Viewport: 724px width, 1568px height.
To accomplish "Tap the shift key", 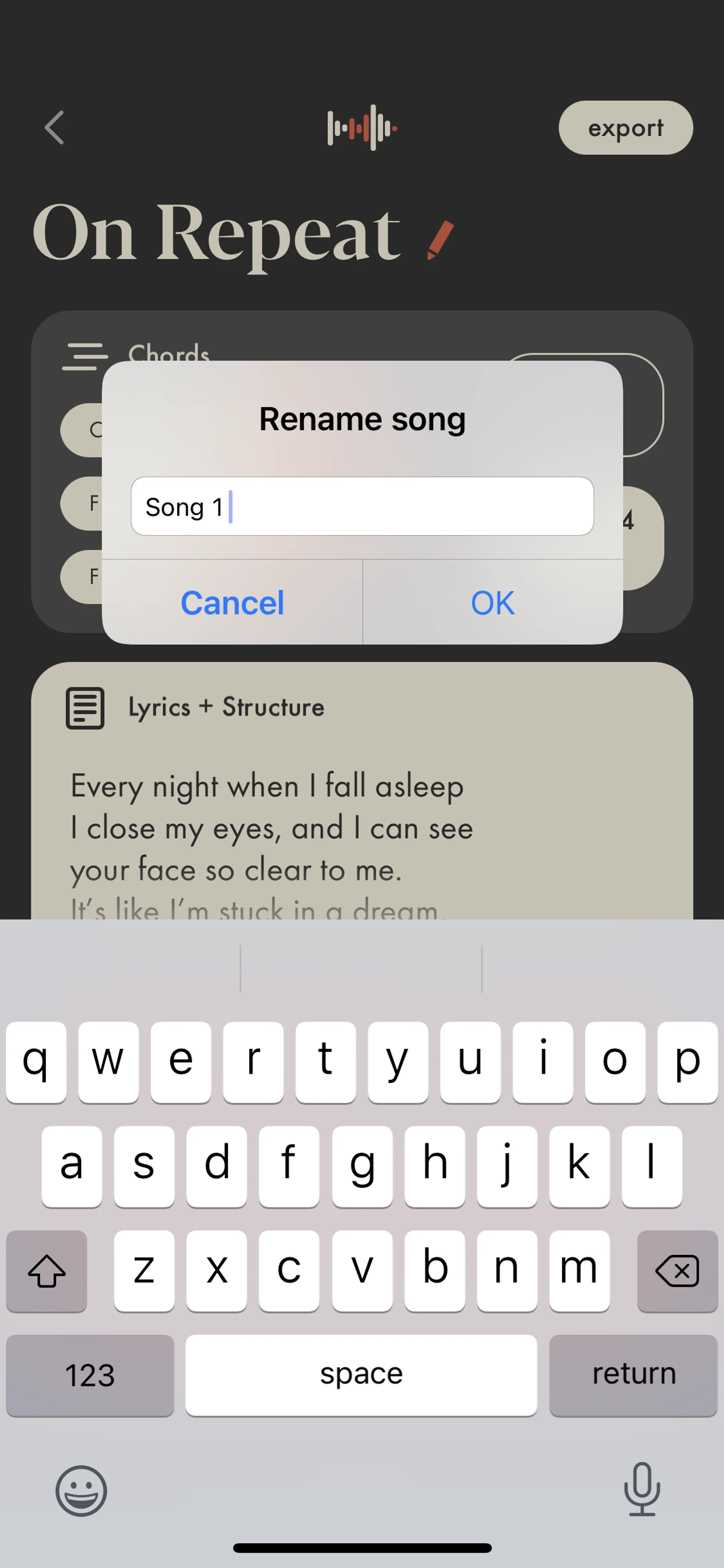I will click(46, 1270).
